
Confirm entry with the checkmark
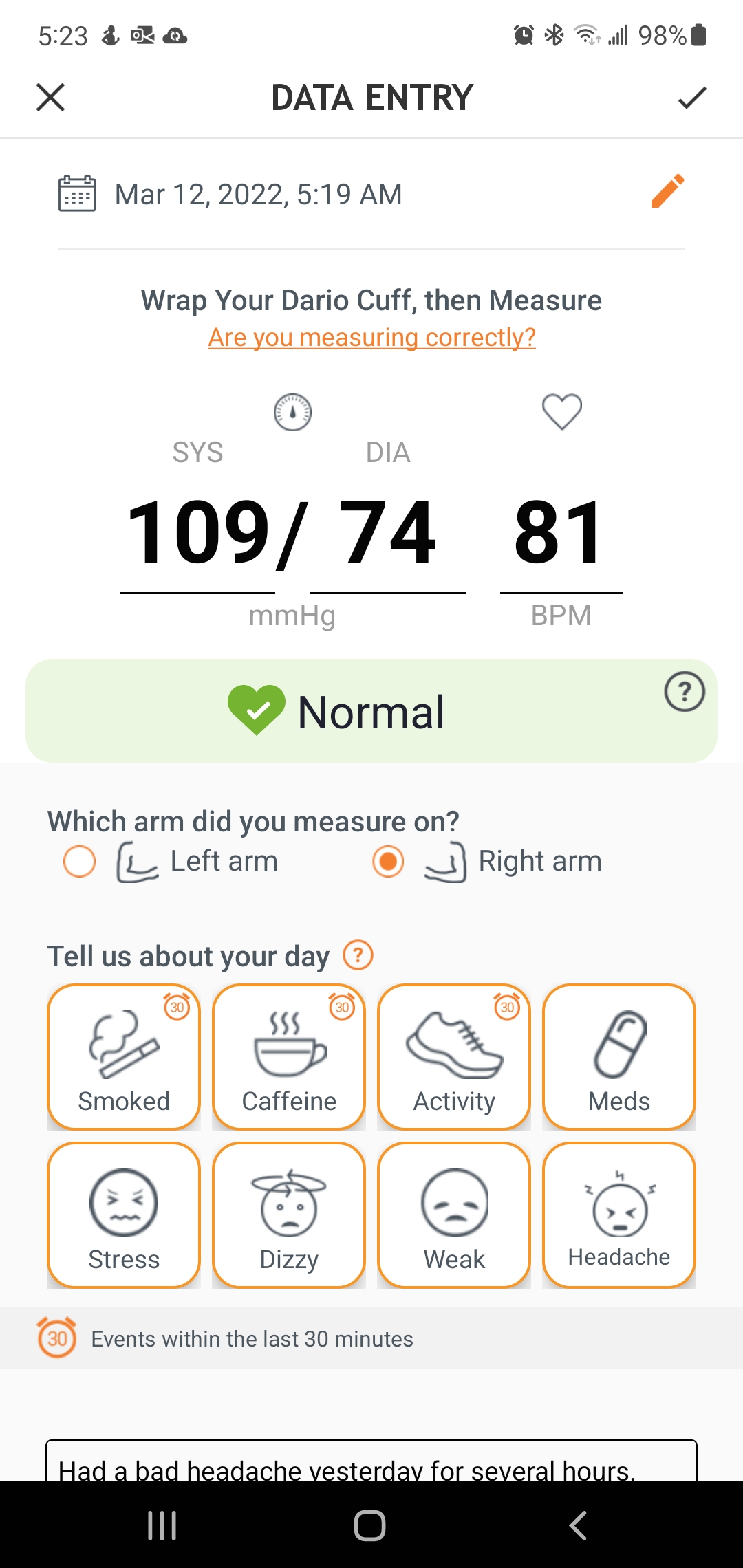pos(691,98)
